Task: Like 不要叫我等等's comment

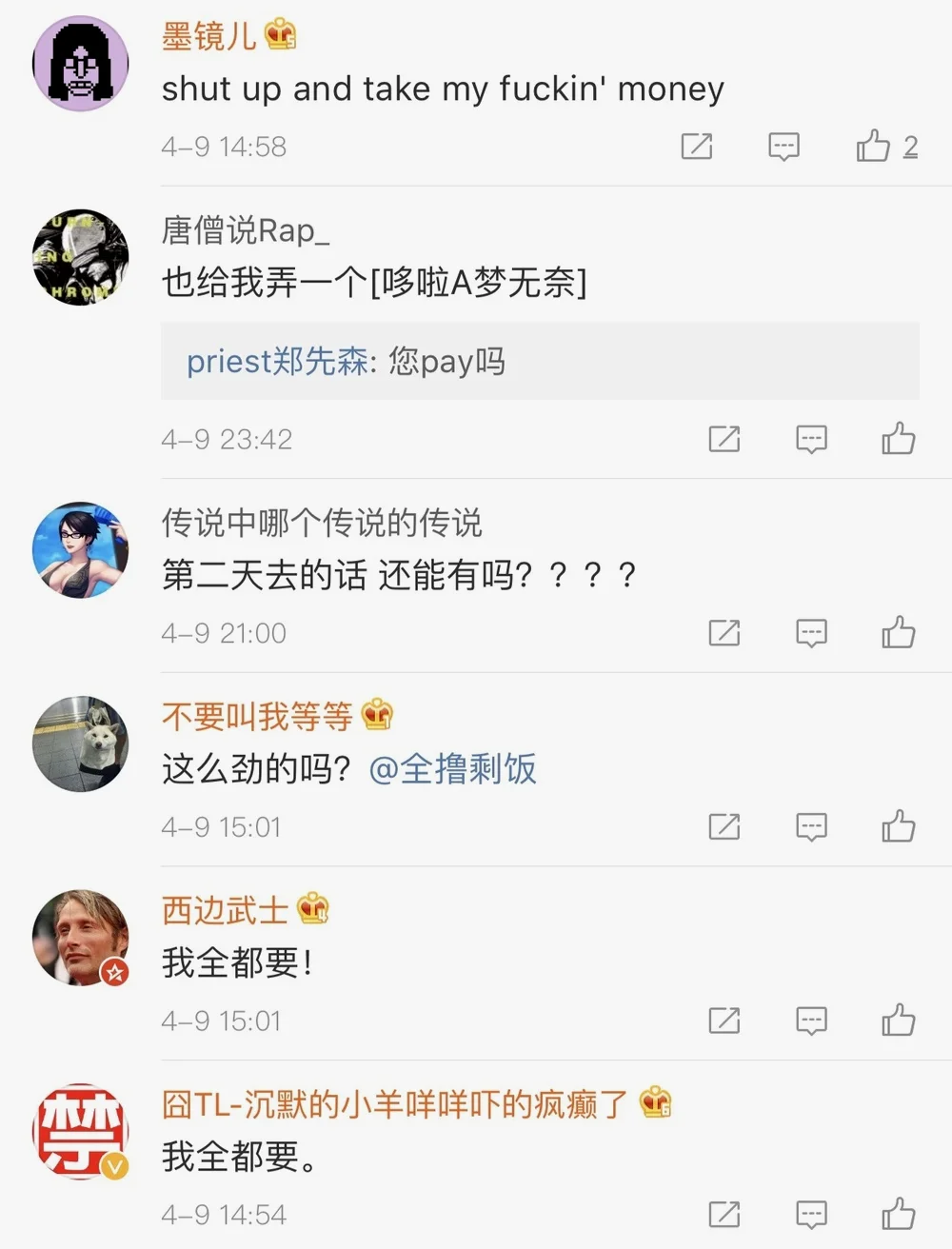Action: [x=898, y=827]
